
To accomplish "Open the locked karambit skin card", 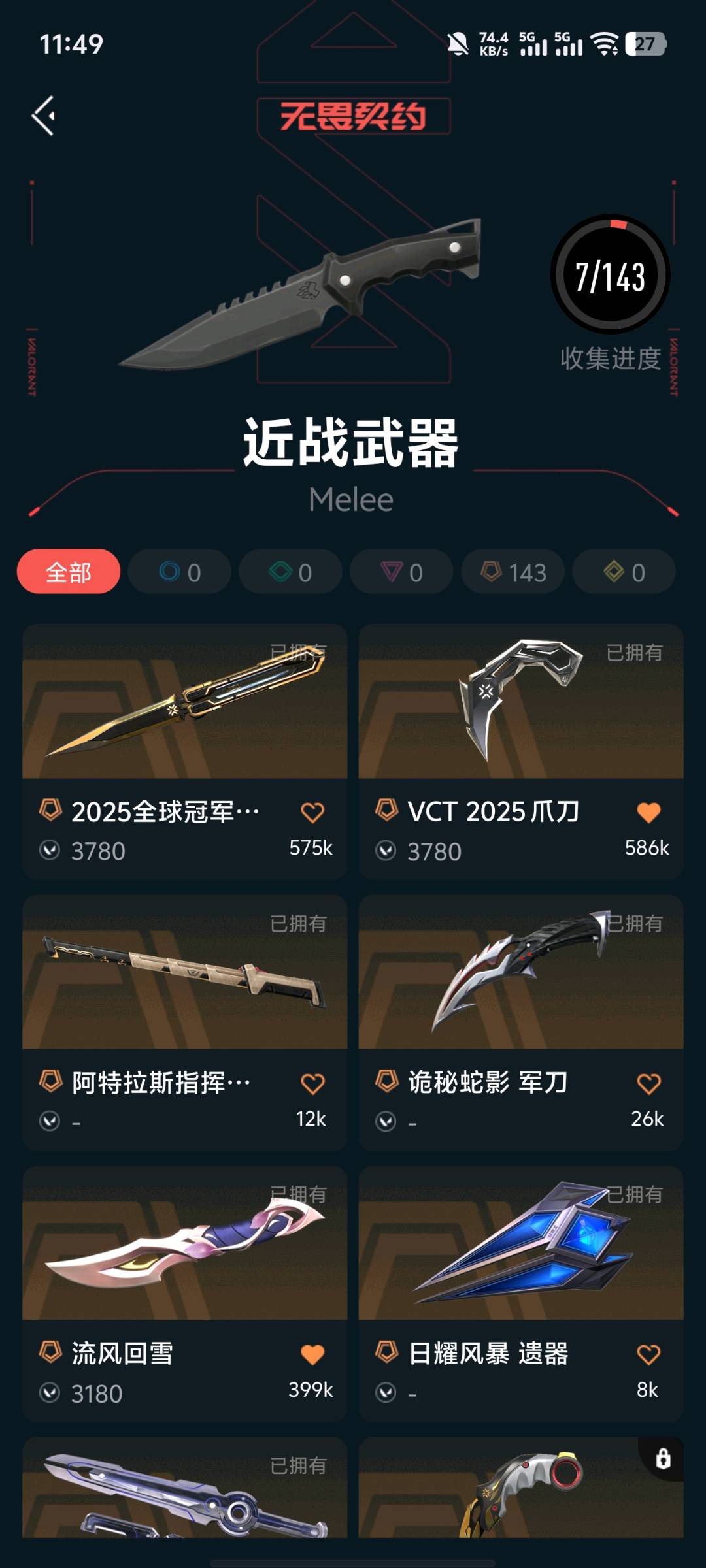I will (x=521, y=1493).
